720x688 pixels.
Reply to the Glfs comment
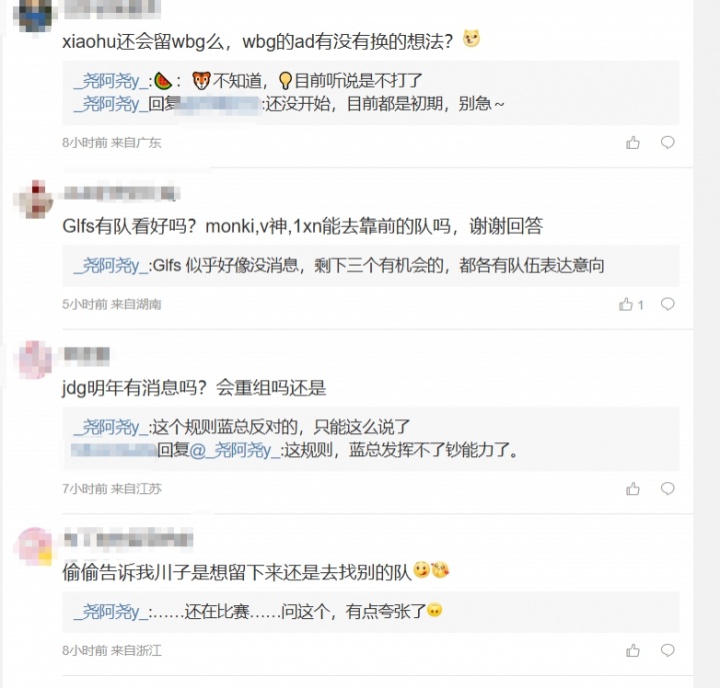(667, 304)
